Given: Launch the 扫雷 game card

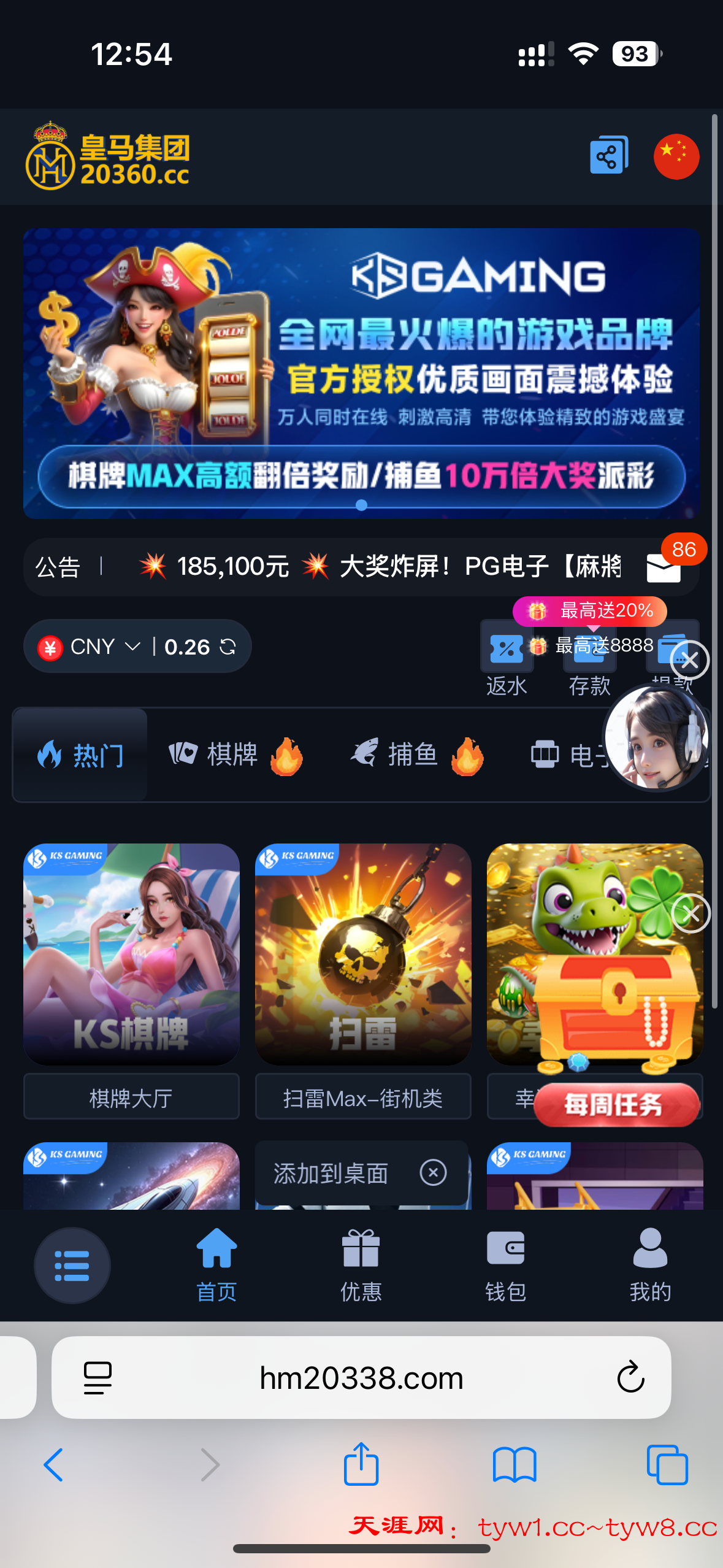Looking at the screenshot, I should point(363,954).
